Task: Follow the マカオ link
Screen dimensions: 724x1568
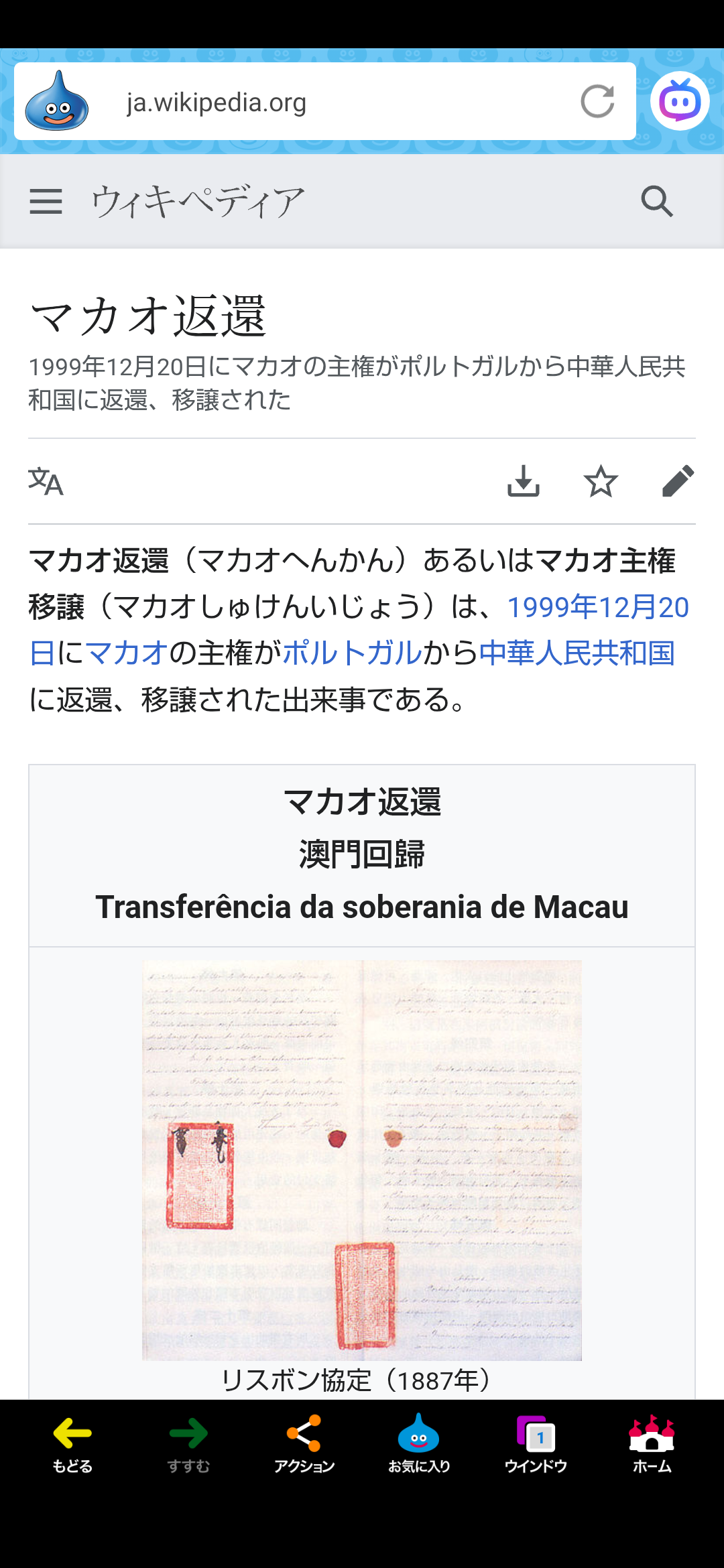Action: (x=126, y=653)
